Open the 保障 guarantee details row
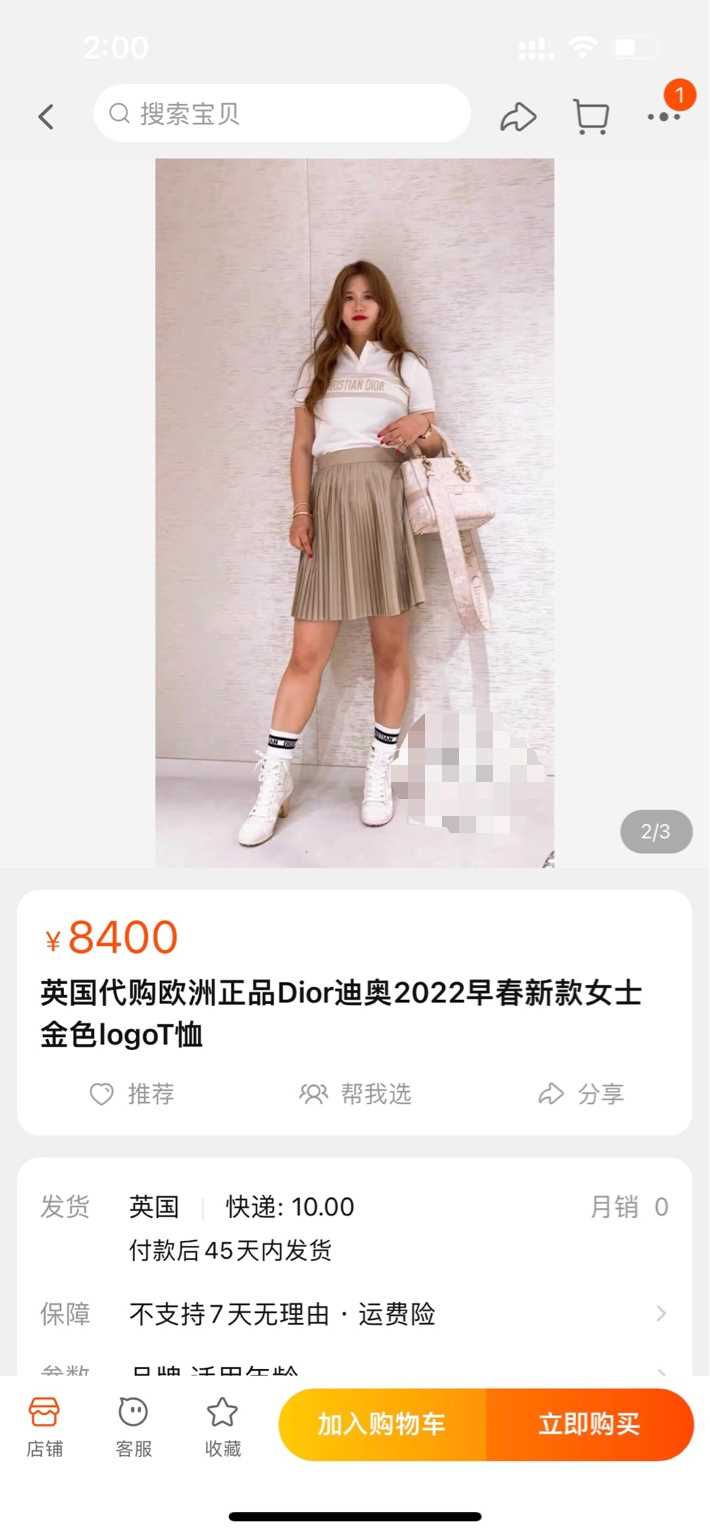The height and width of the screenshot is (1536, 710). point(354,1314)
